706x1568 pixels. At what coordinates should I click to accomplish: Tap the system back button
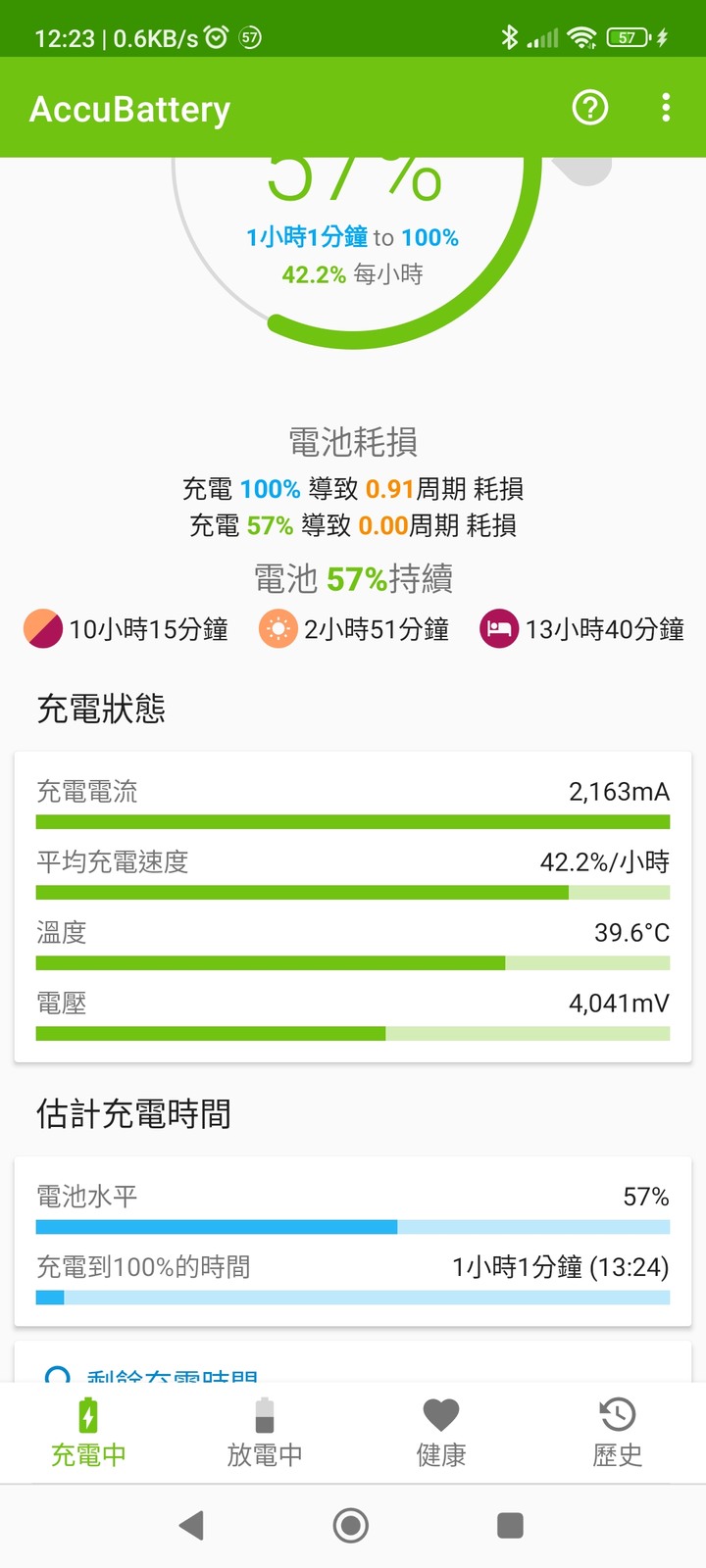[192, 1525]
